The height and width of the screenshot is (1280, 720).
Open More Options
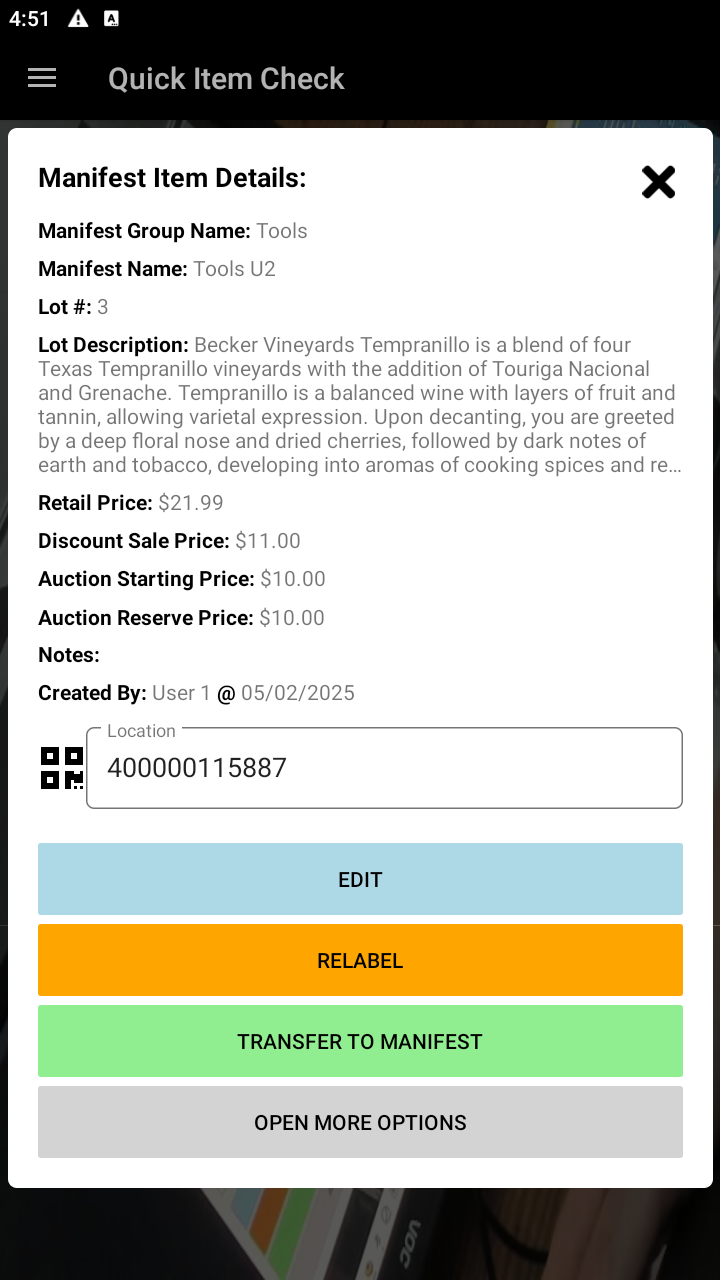pos(360,1122)
